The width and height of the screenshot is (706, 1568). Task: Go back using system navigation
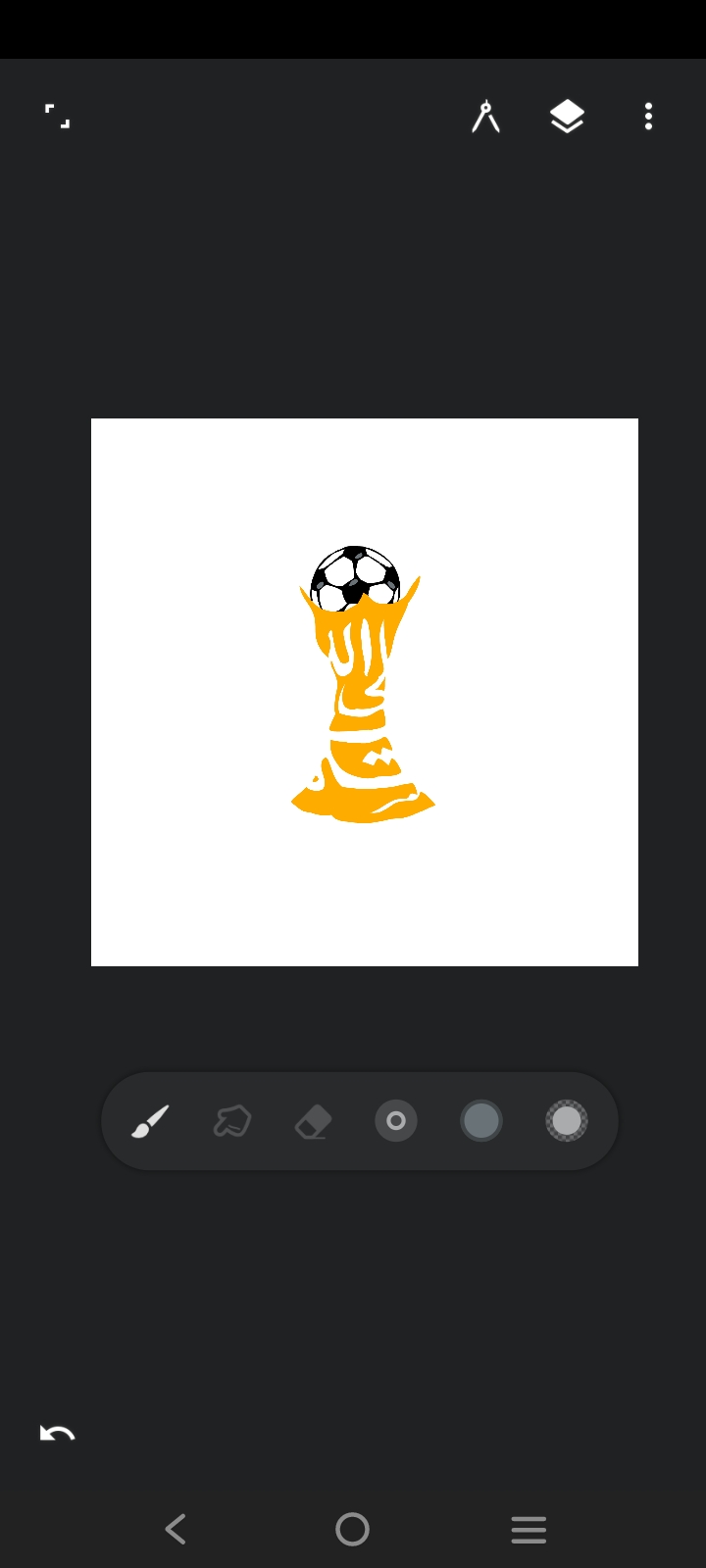coord(176,1529)
